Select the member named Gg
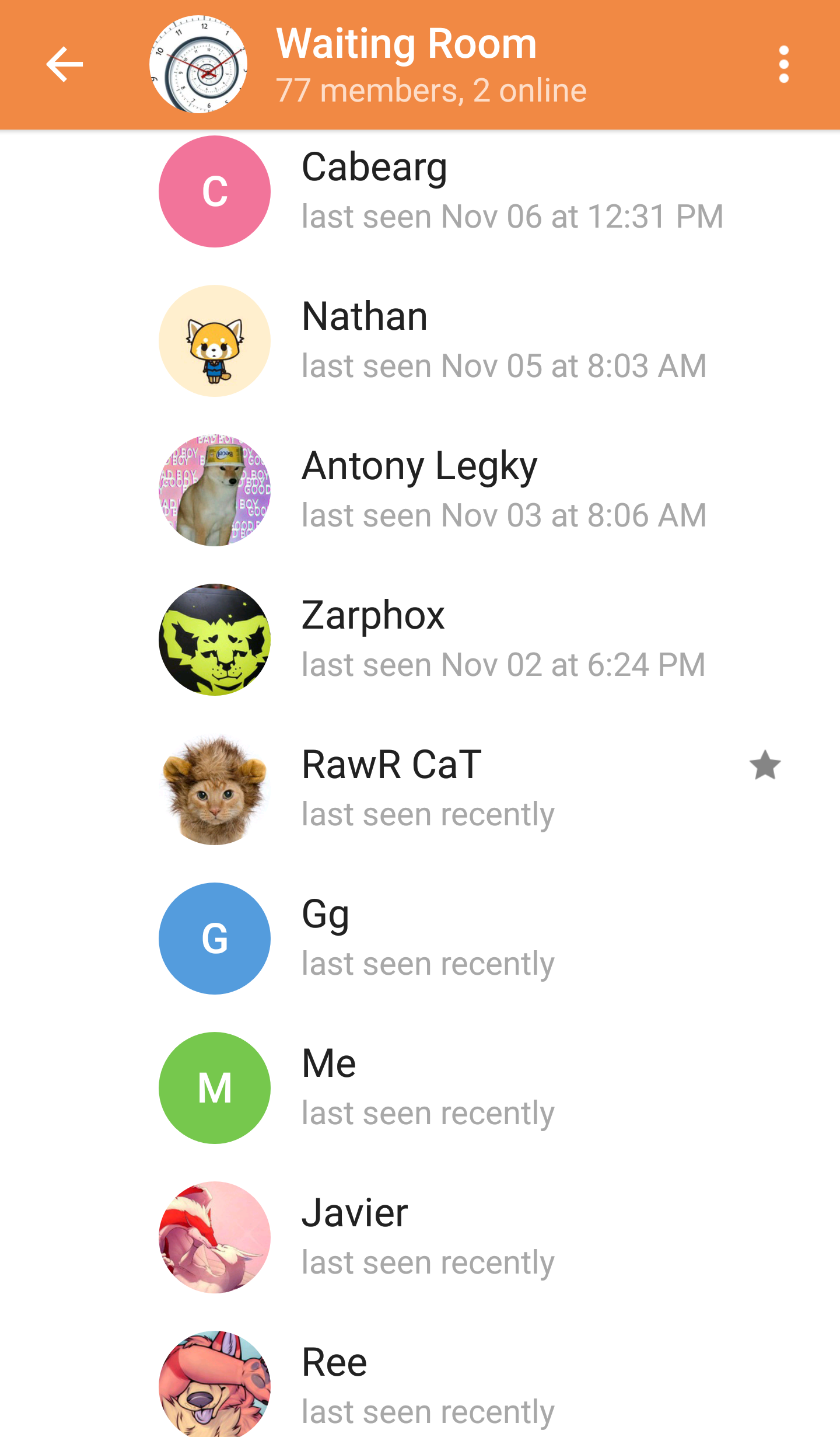840x1437 pixels. [420, 939]
